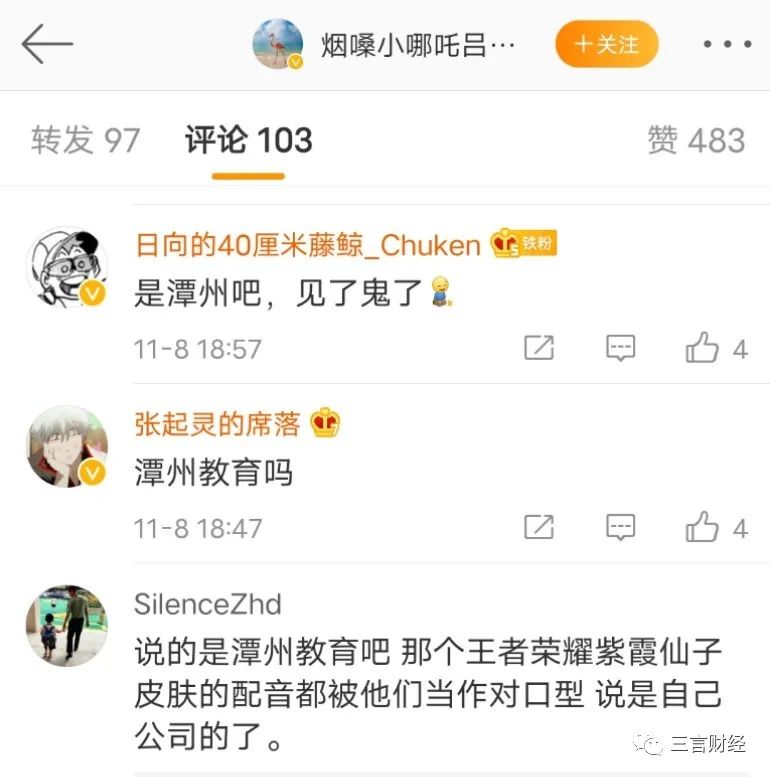770x777 pixels.
Task: Repost the comment 潭州教育吗
Action: (539, 527)
